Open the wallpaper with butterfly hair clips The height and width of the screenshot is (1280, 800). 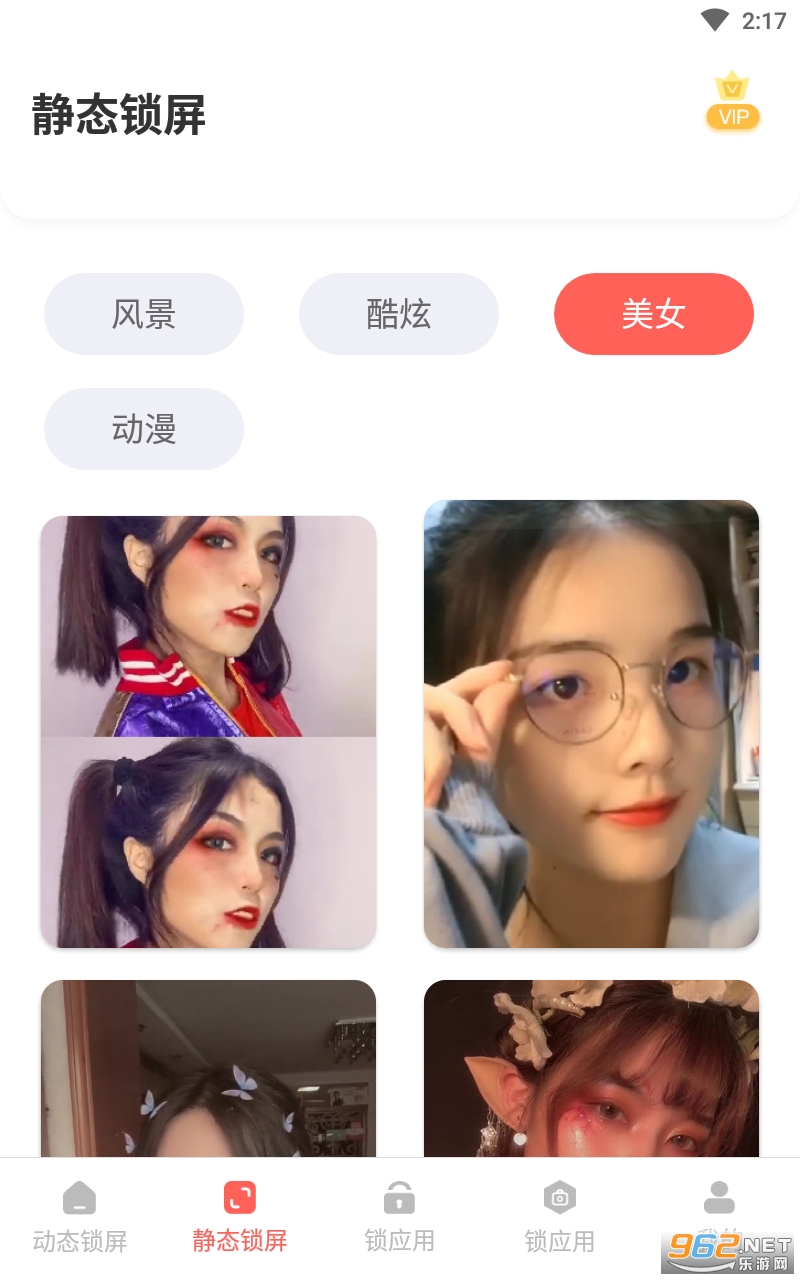pos(208,1068)
